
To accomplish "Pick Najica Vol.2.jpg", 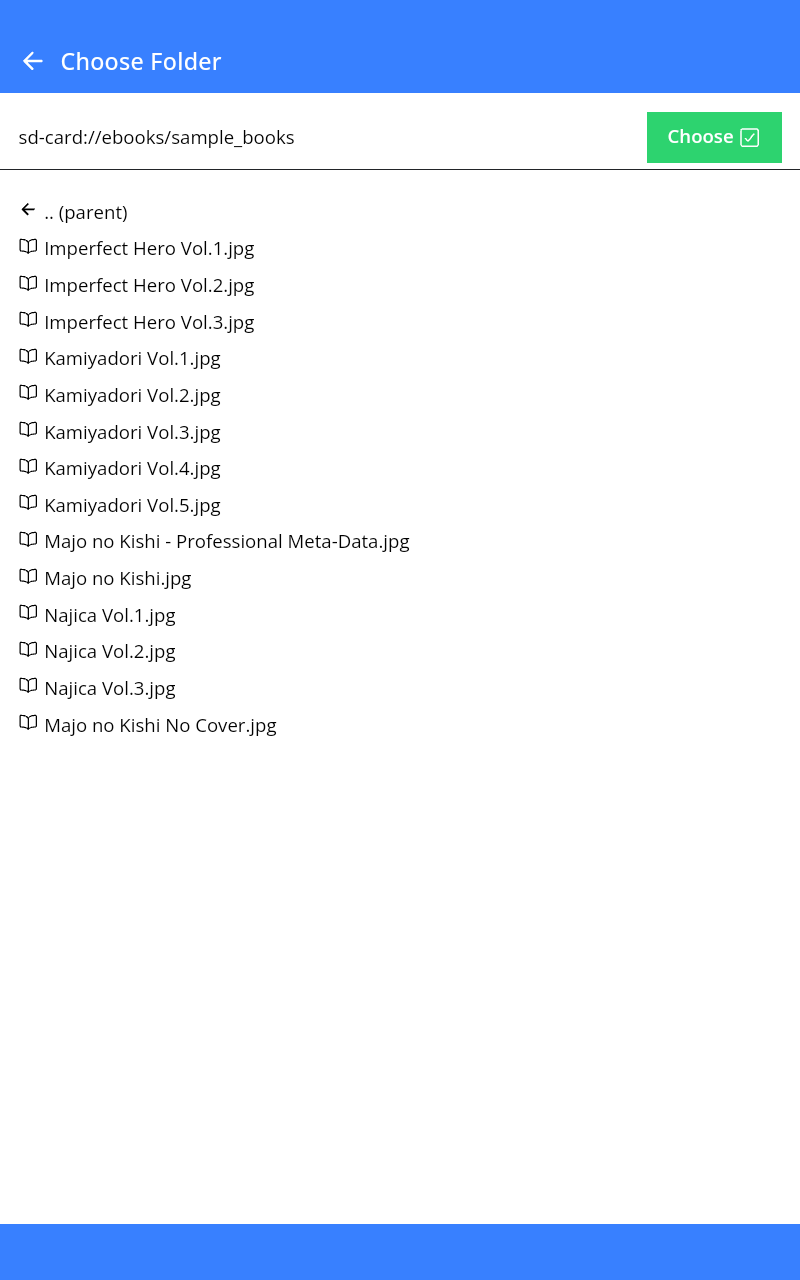I will click(x=109, y=651).
